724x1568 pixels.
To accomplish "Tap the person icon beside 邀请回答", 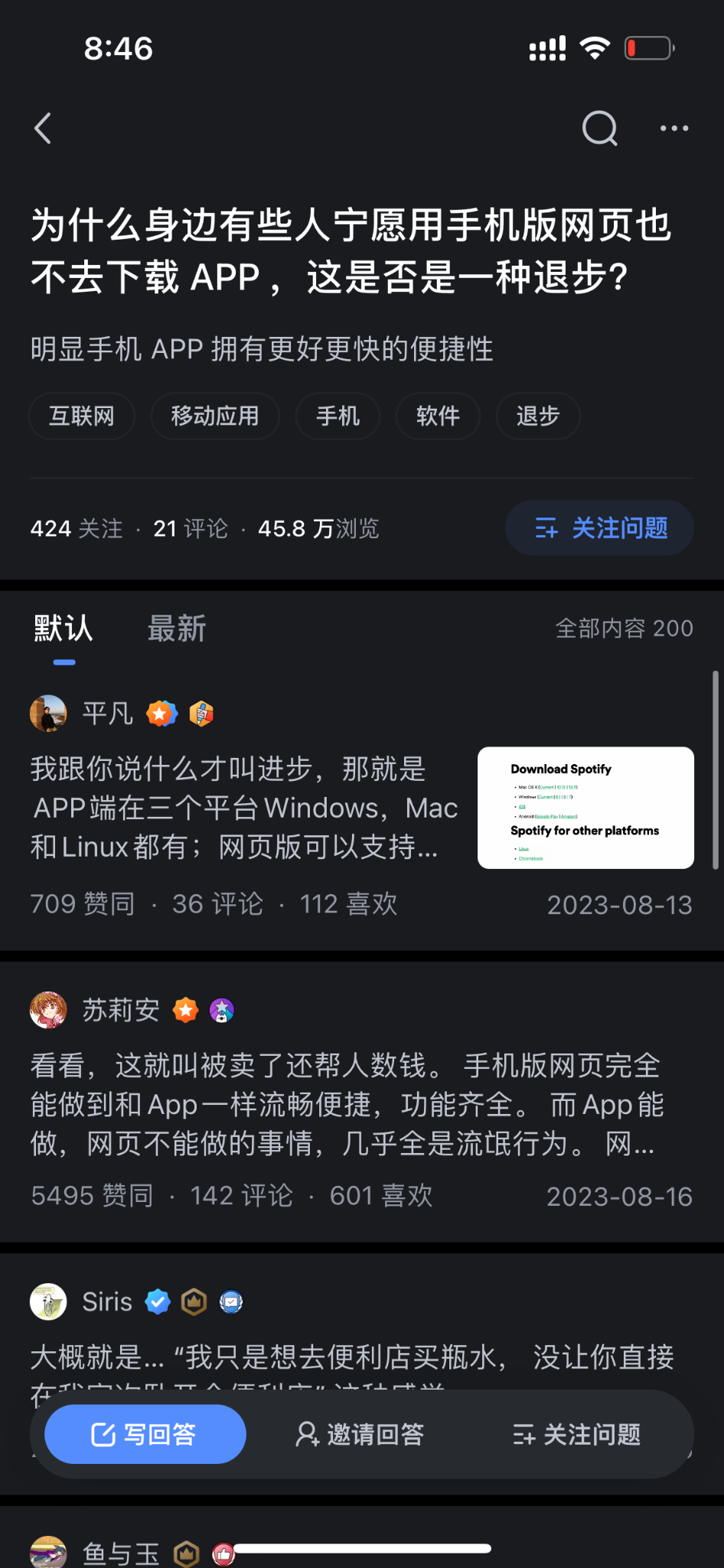I will point(308,1434).
